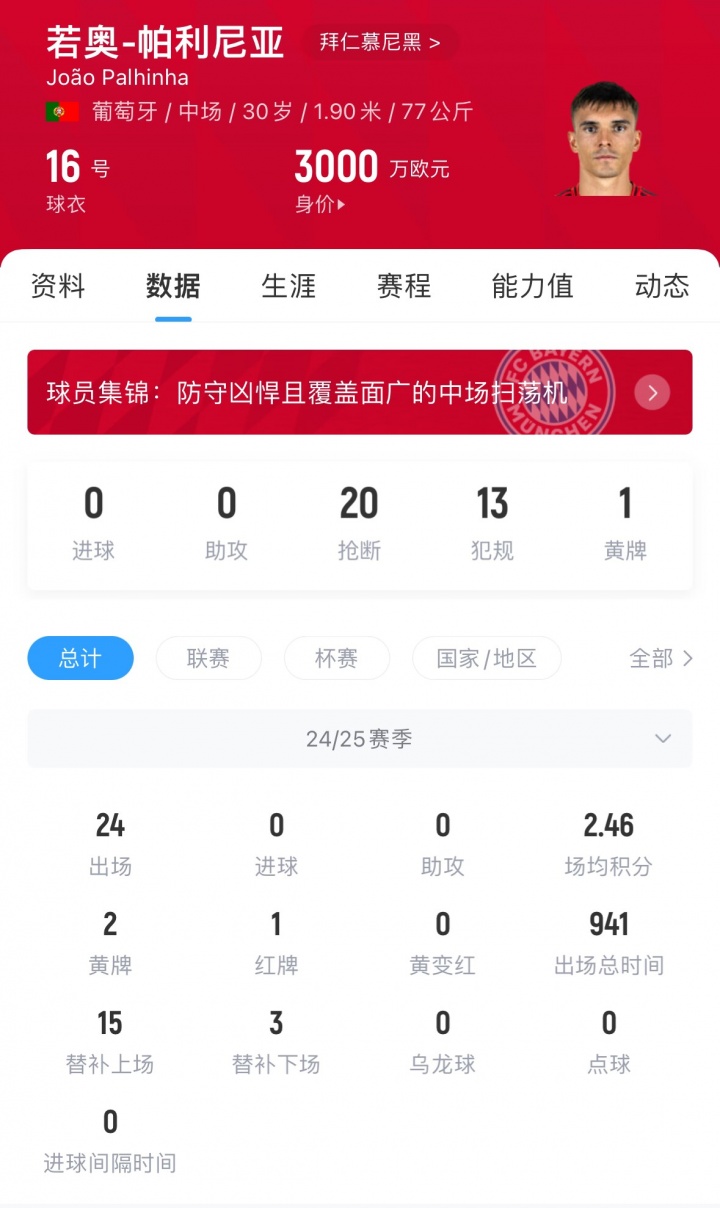
Task: Open the 赛程 tab
Action: pos(404,286)
